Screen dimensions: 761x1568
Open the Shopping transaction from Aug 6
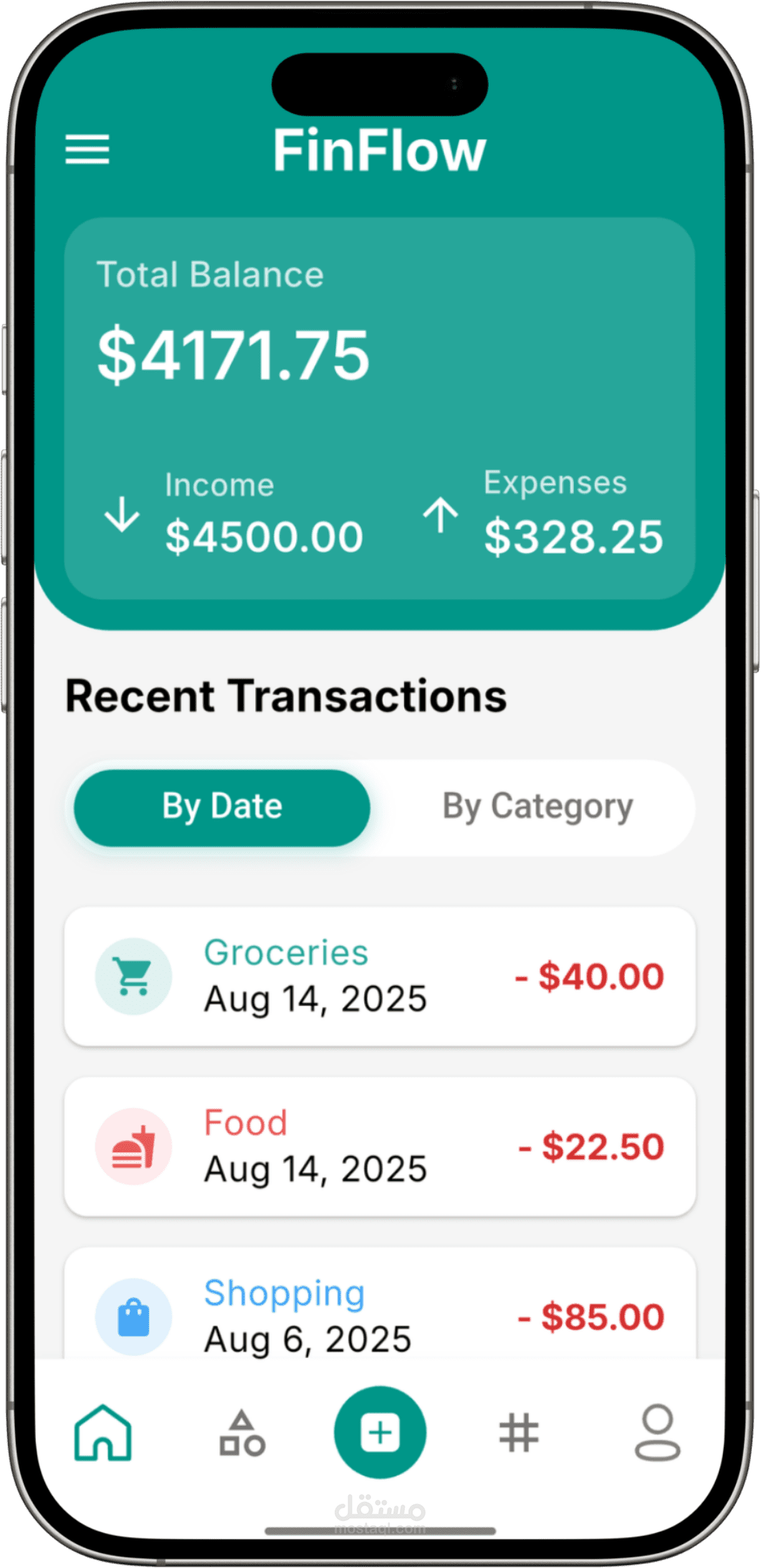[380, 1304]
